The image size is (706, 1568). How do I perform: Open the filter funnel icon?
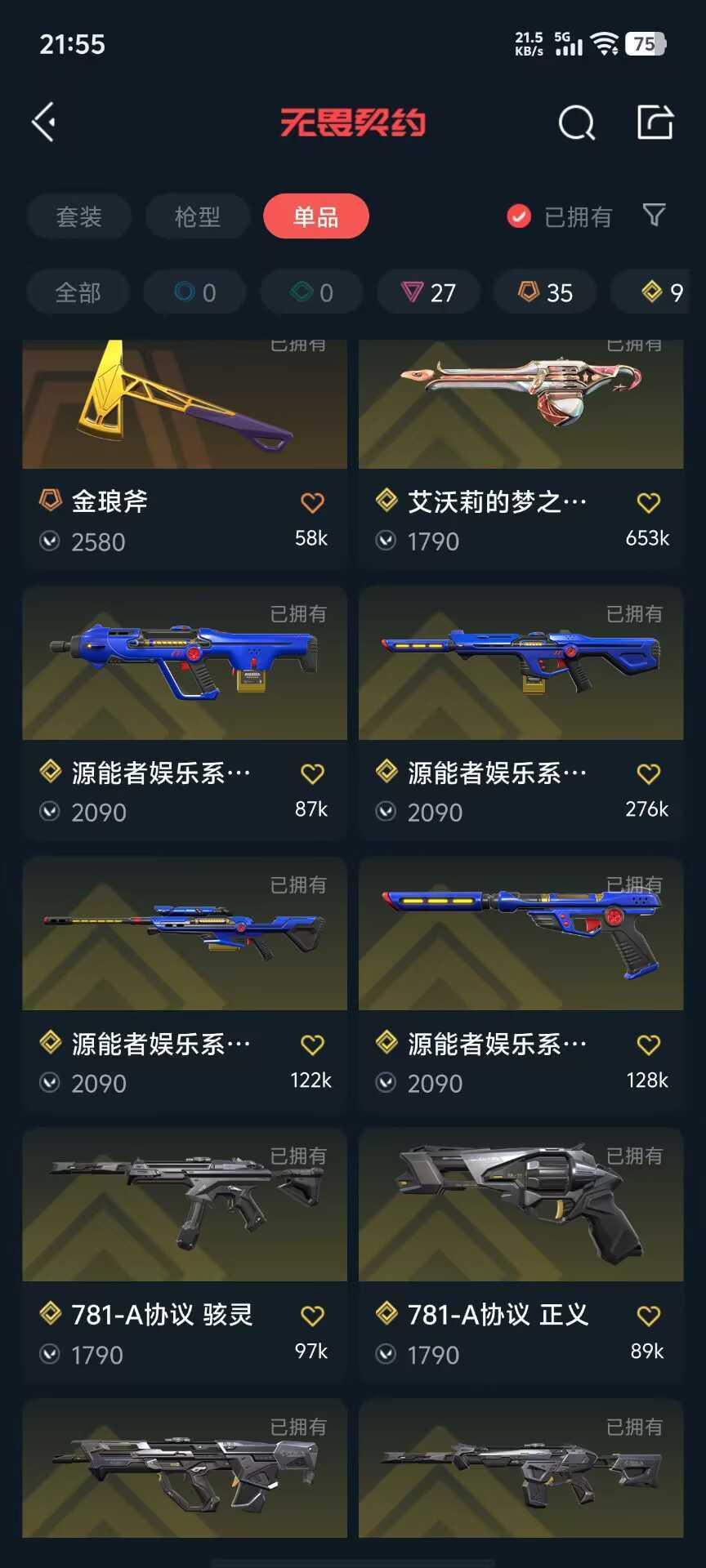pyautogui.click(x=654, y=216)
